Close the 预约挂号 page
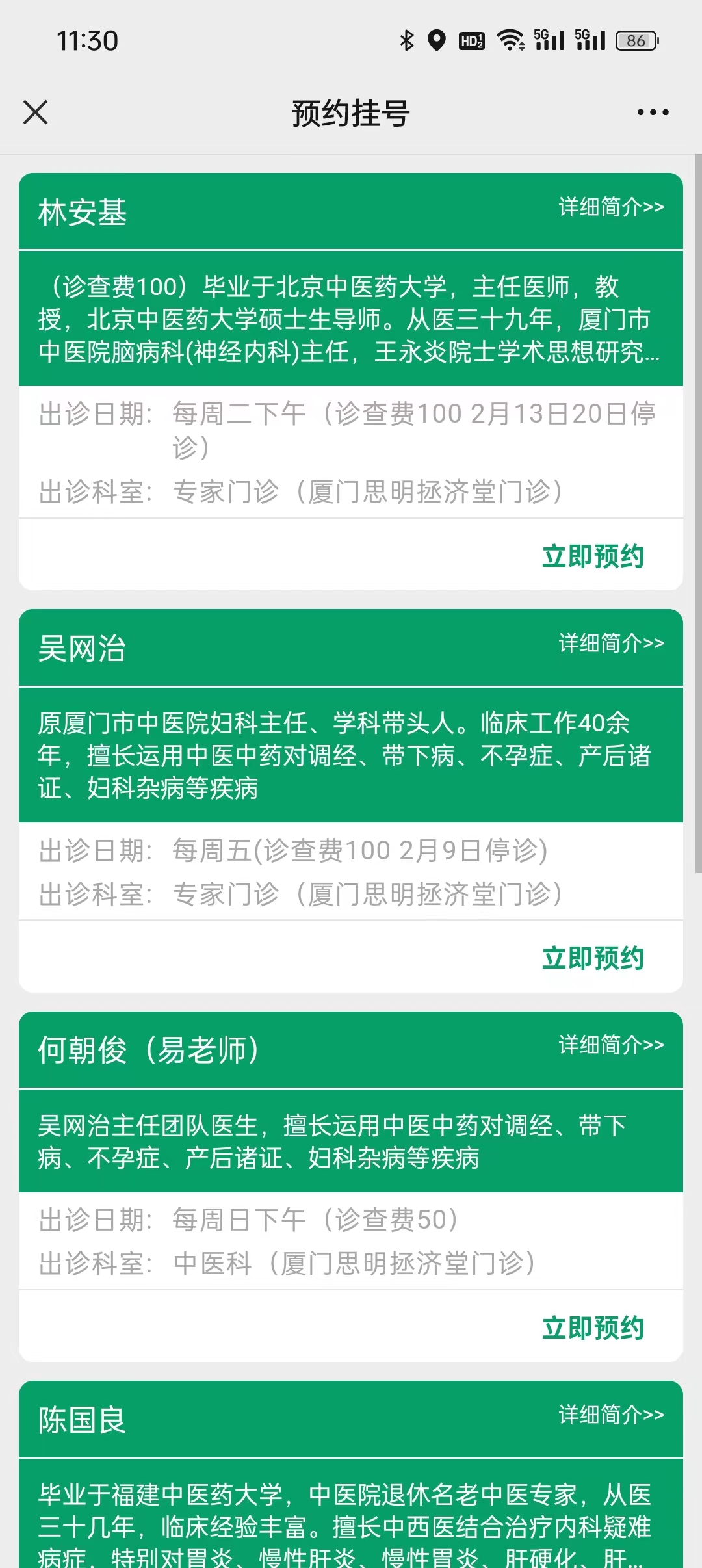This screenshot has height=1568, width=702. pyautogui.click(x=36, y=112)
